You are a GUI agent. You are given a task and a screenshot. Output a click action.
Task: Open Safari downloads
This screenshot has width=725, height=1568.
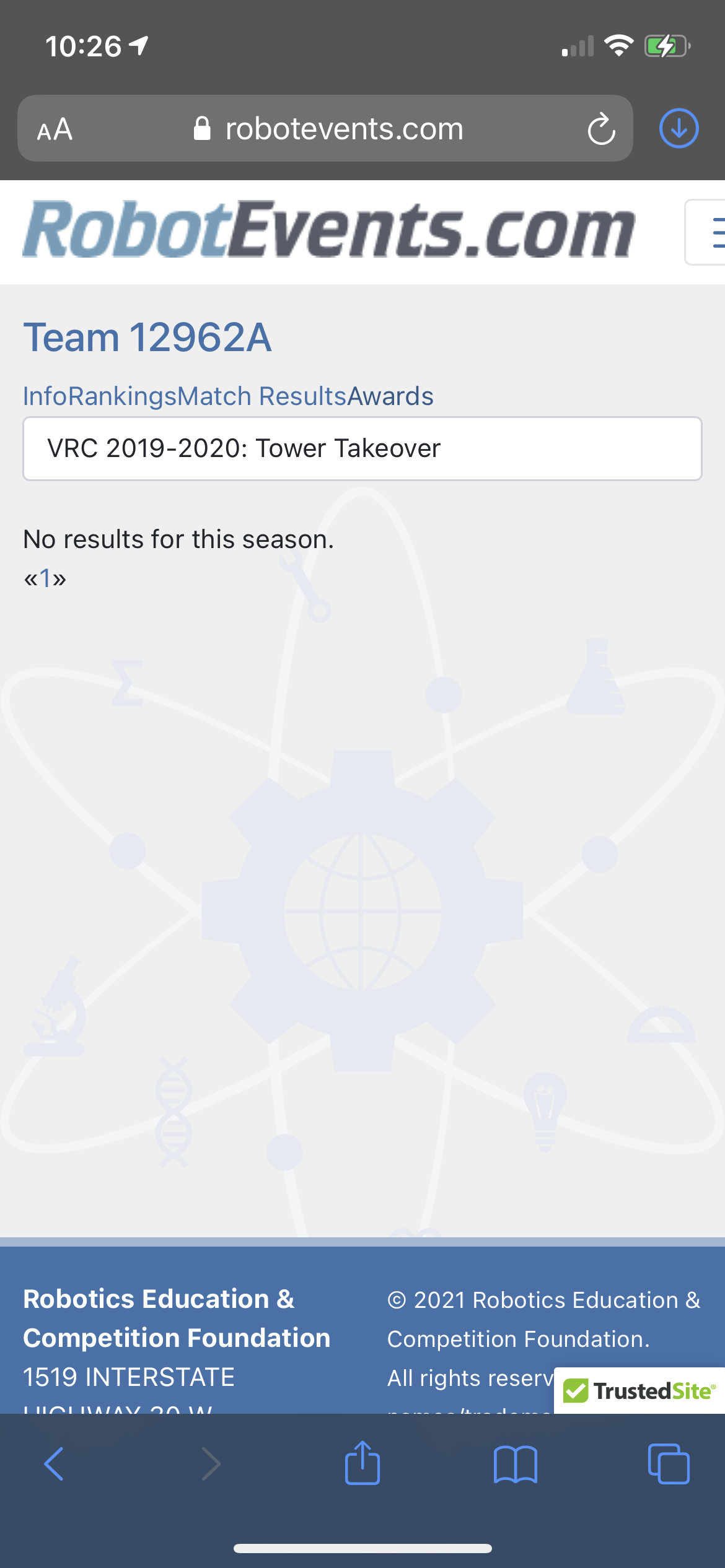point(679,128)
